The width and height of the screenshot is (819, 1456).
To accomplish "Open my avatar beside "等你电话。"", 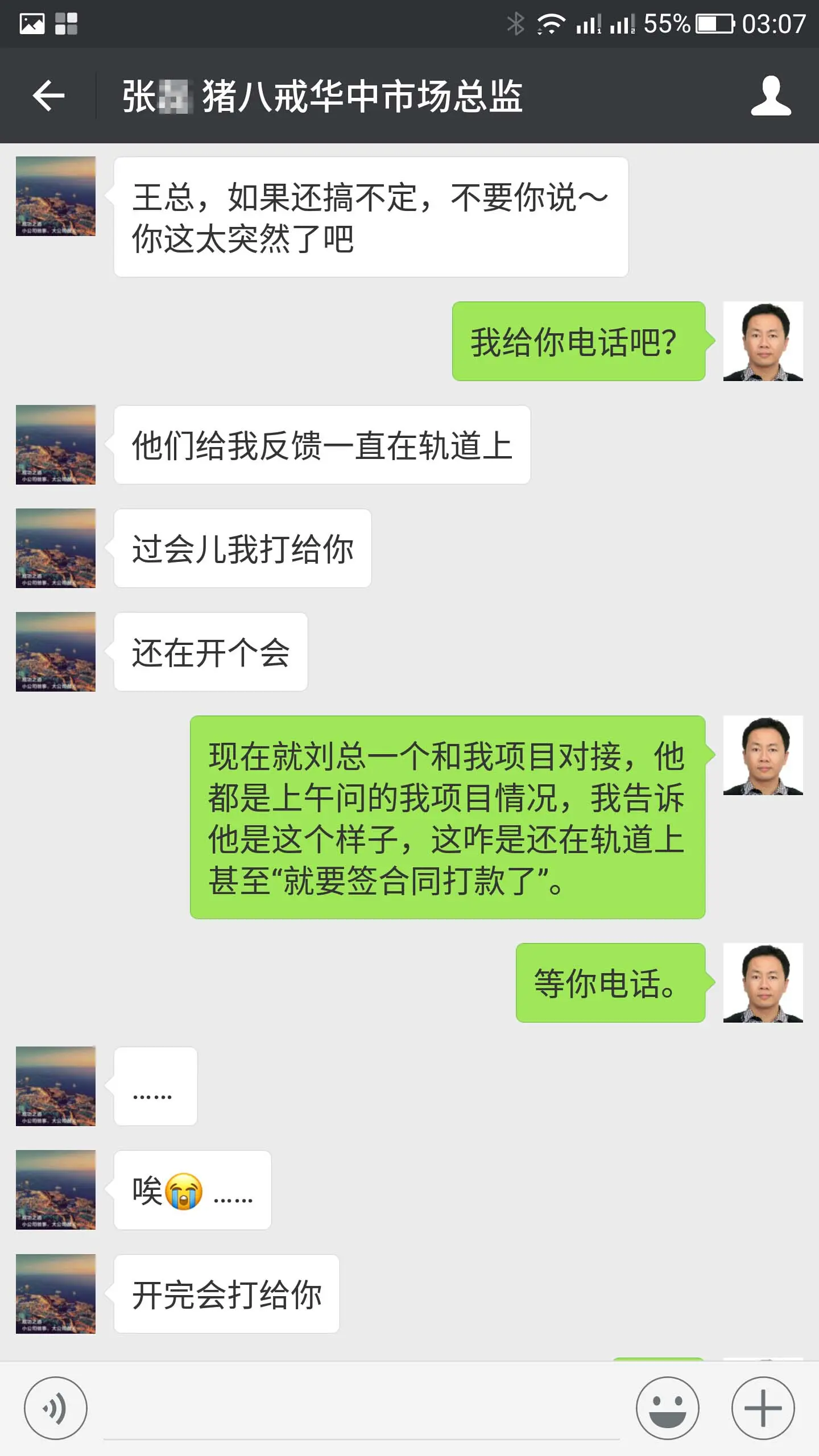I will click(x=763, y=983).
